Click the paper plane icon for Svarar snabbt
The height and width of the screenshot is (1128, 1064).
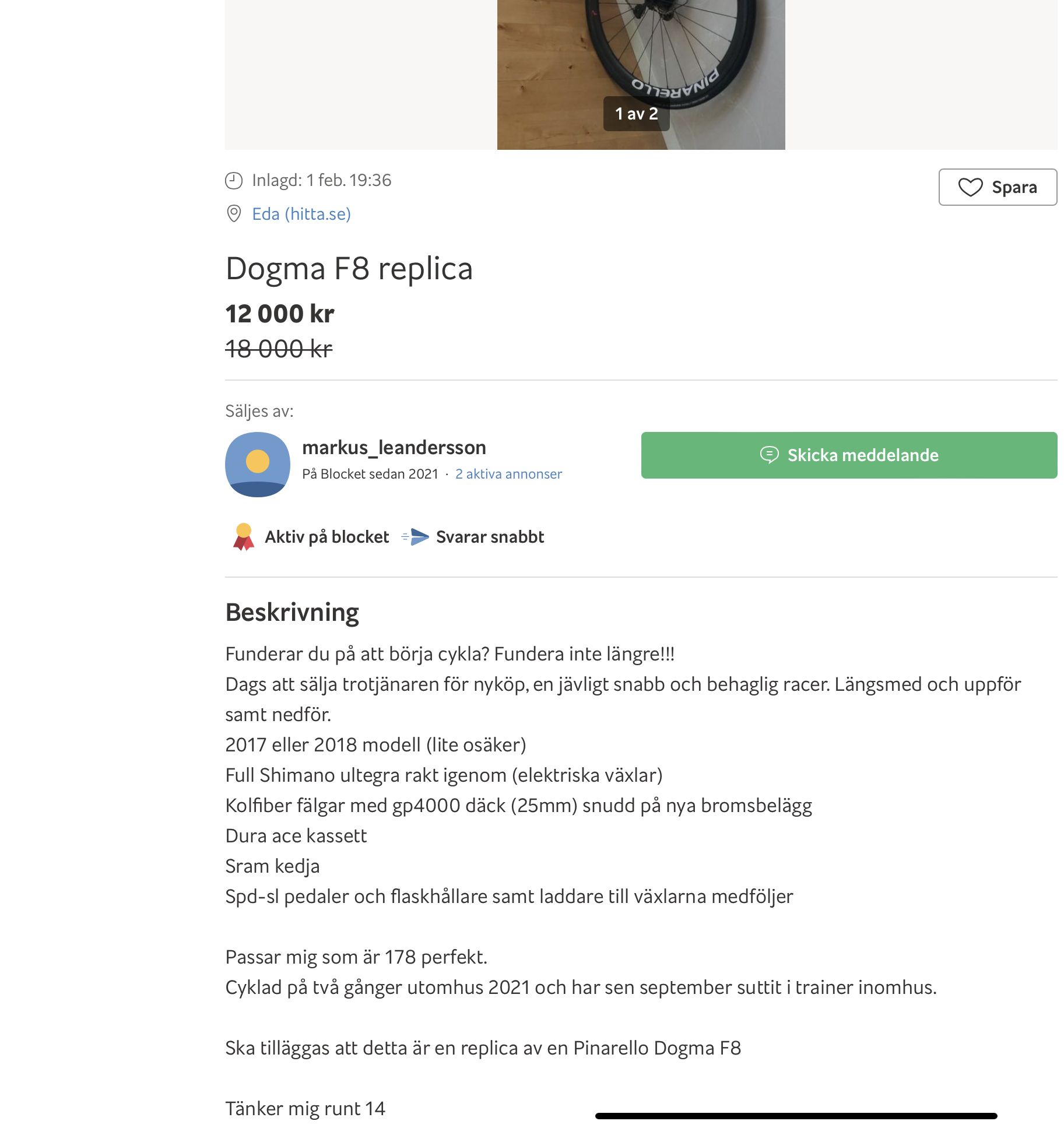pos(416,536)
